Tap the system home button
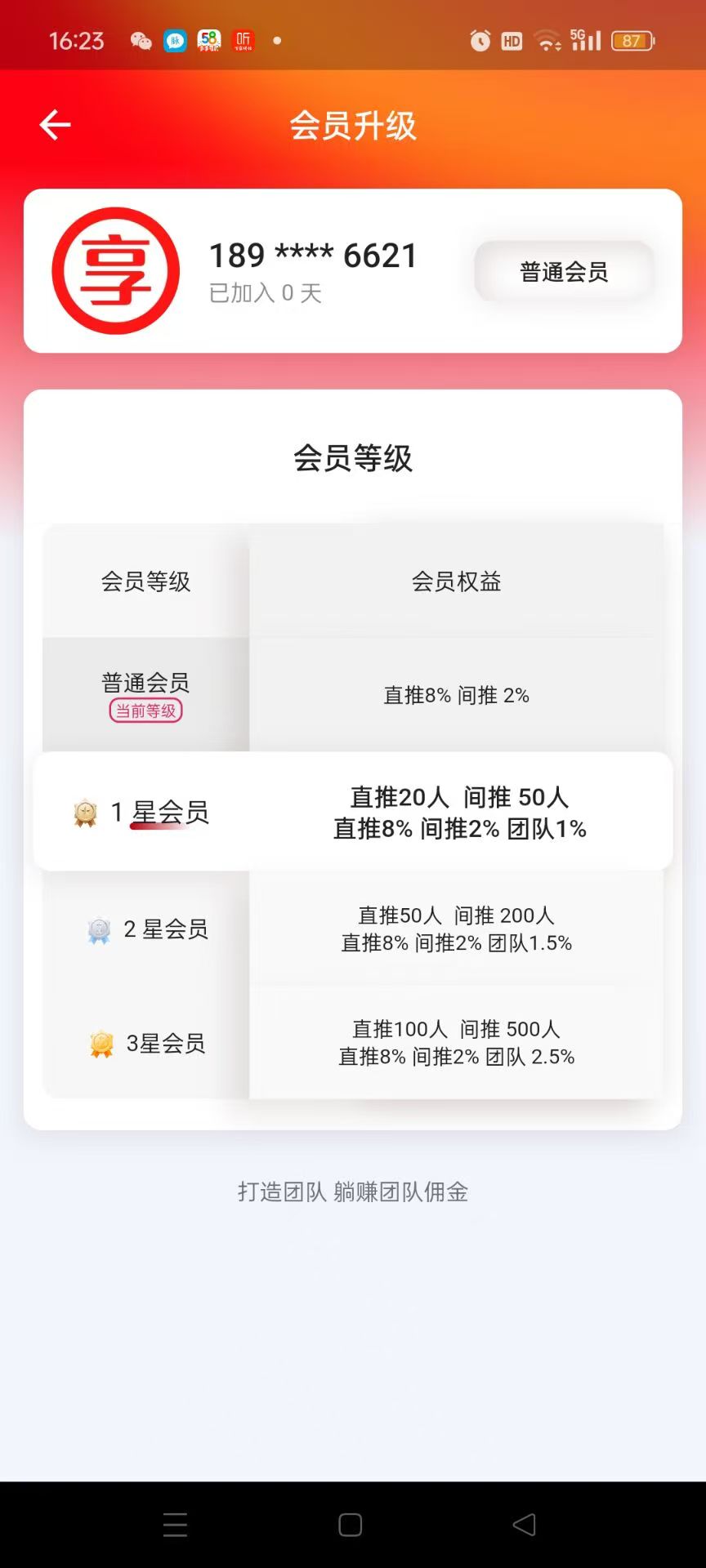This screenshot has height=1568, width=706. tap(351, 1525)
